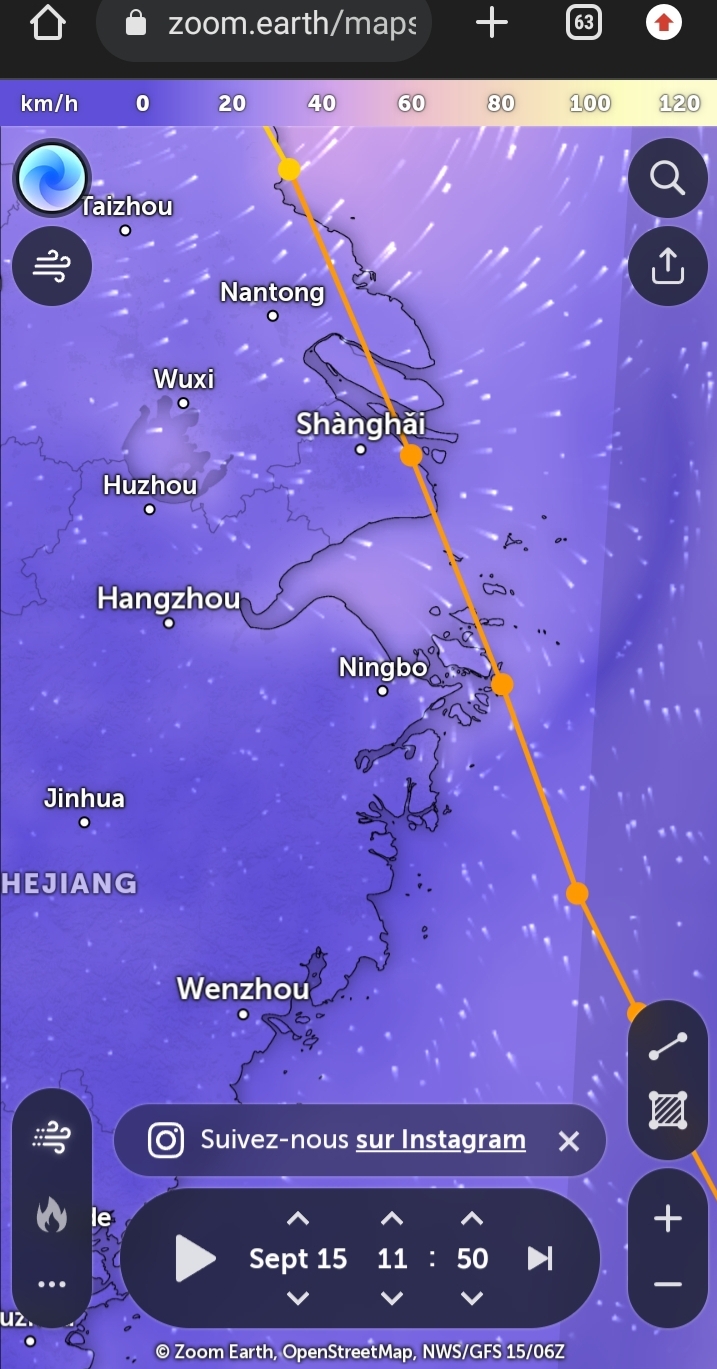
Task: Decrease the minutes below 50
Action: pos(472,1298)
